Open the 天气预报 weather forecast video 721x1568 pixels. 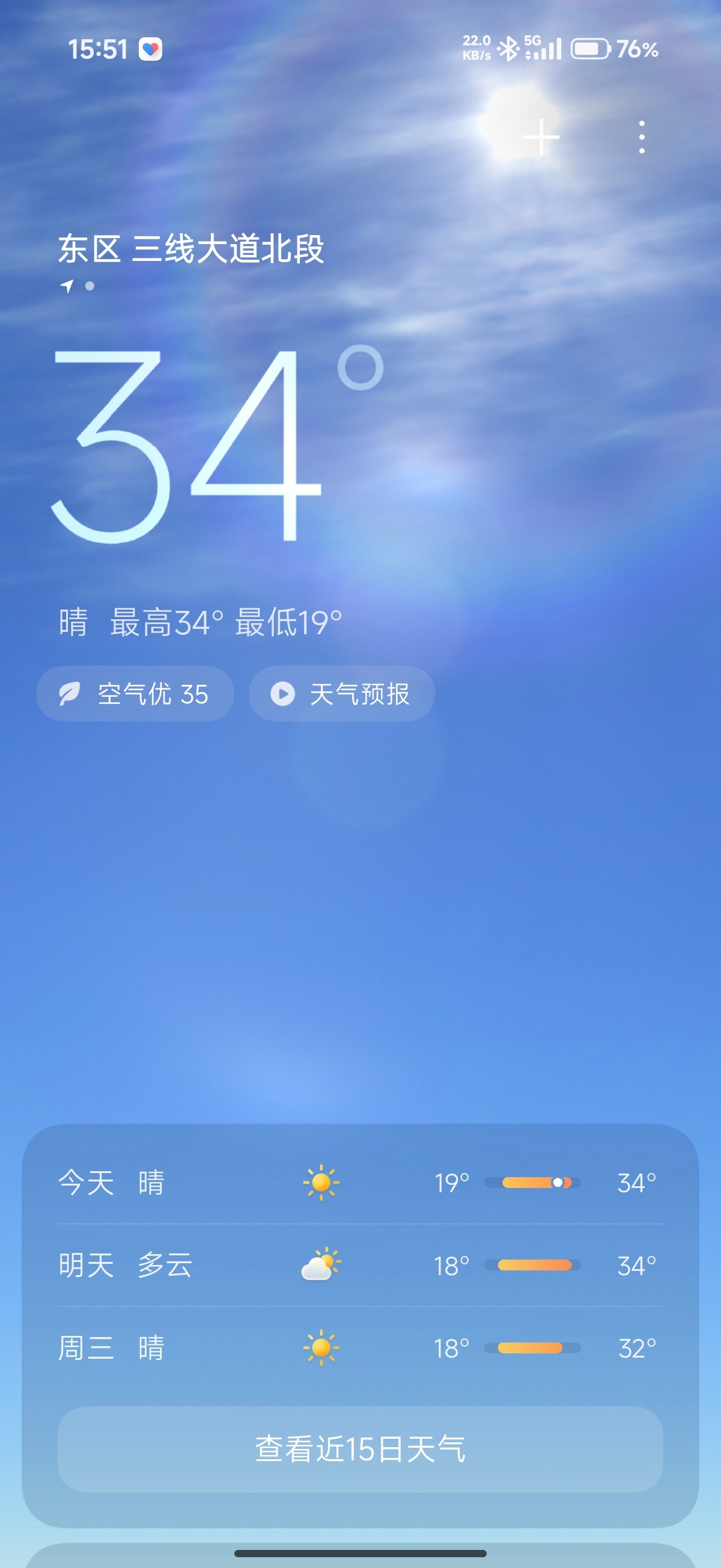coord(342,693)
